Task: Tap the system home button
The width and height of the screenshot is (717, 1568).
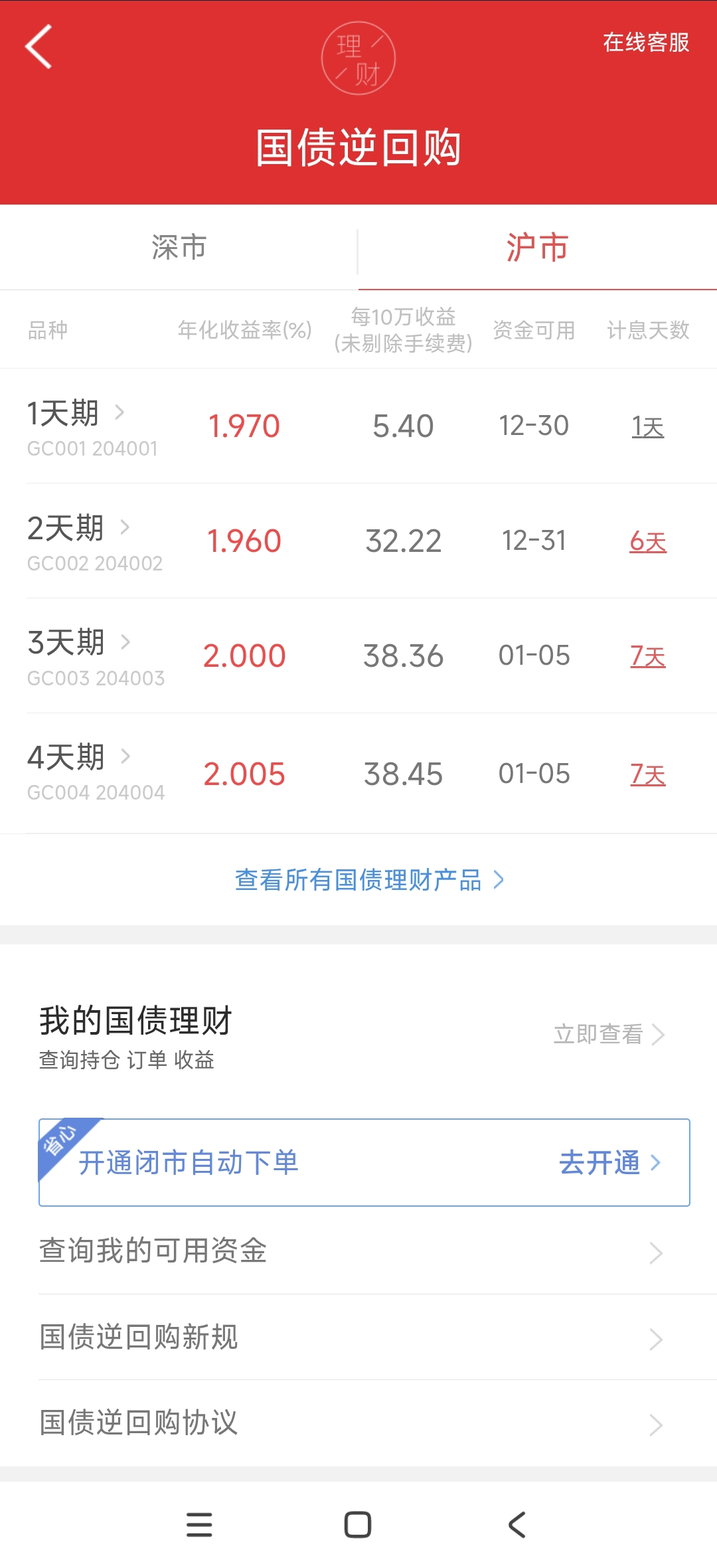Action: (x=358, y=1525)
